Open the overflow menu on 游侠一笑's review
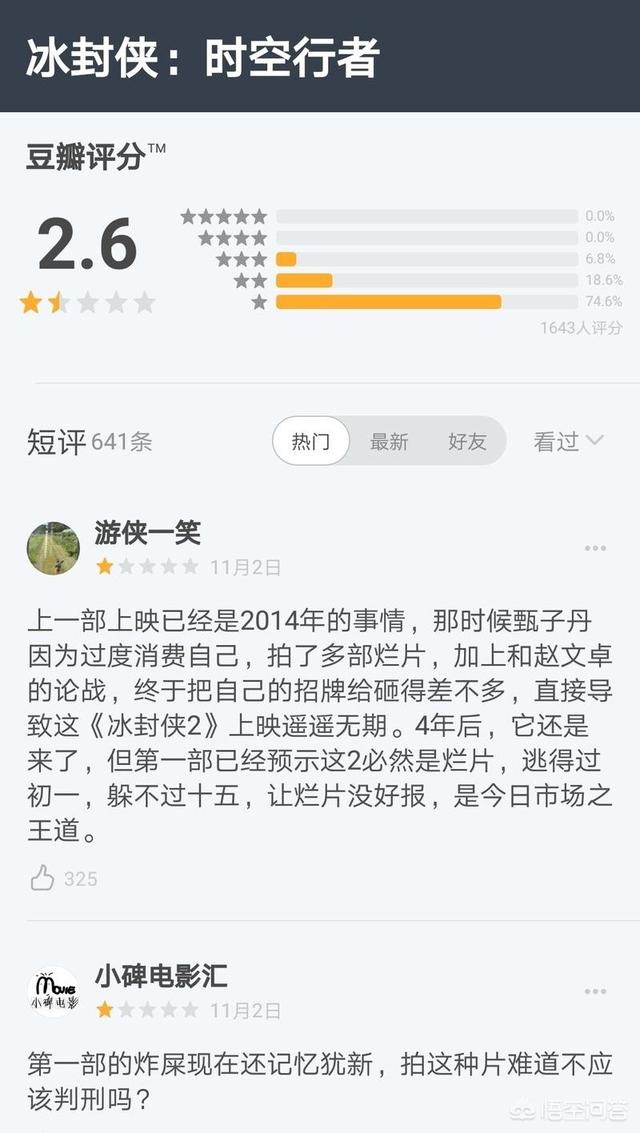The width and height of the screenshot is (640, 1133). click(595, 548)
